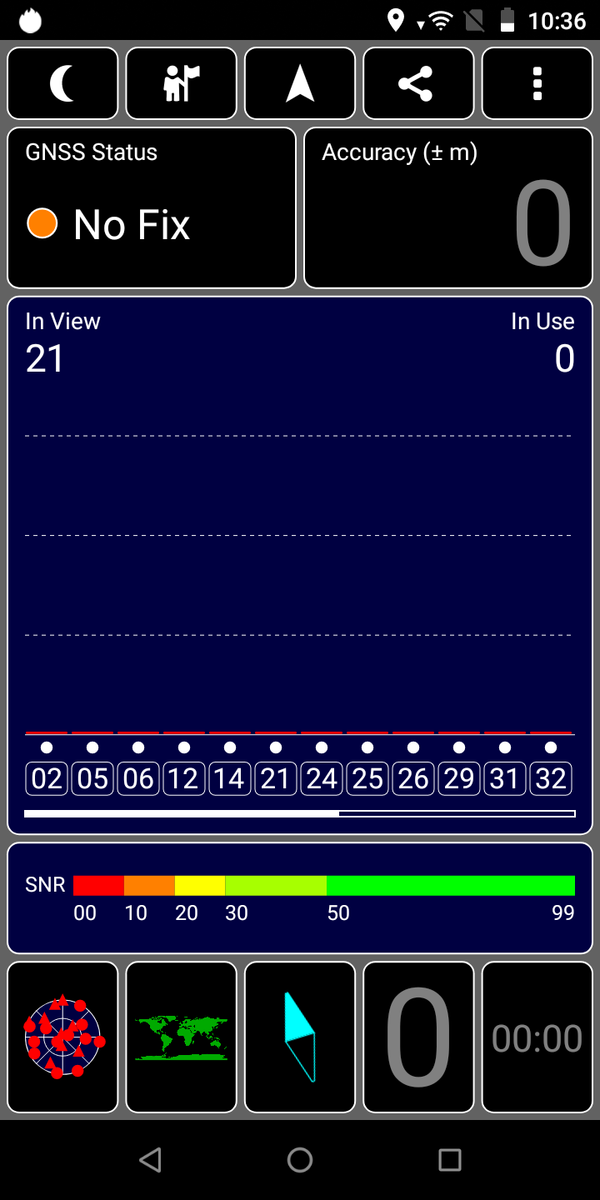The width and height of the screenshot is (600, 1200).
Task: Go back with the system back button
Action: pyautogui.click(x=150, y=1160)
